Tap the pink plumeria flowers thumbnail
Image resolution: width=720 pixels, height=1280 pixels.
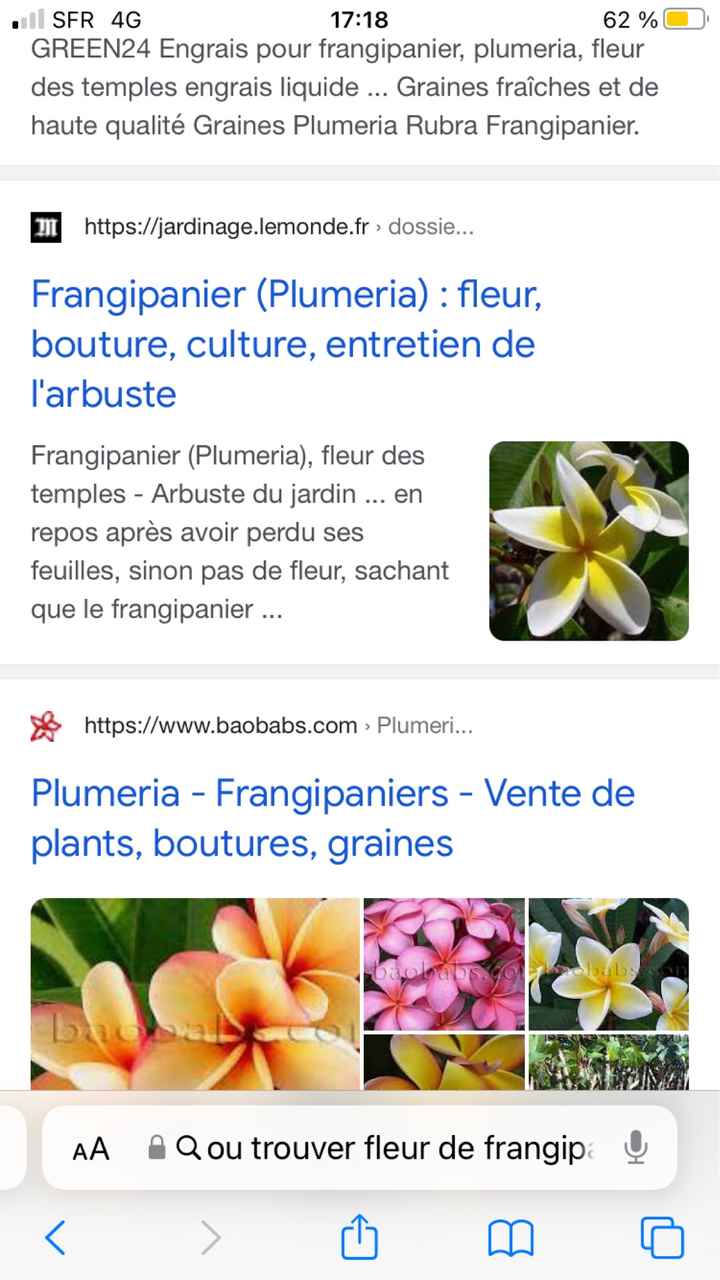(444, 963)
